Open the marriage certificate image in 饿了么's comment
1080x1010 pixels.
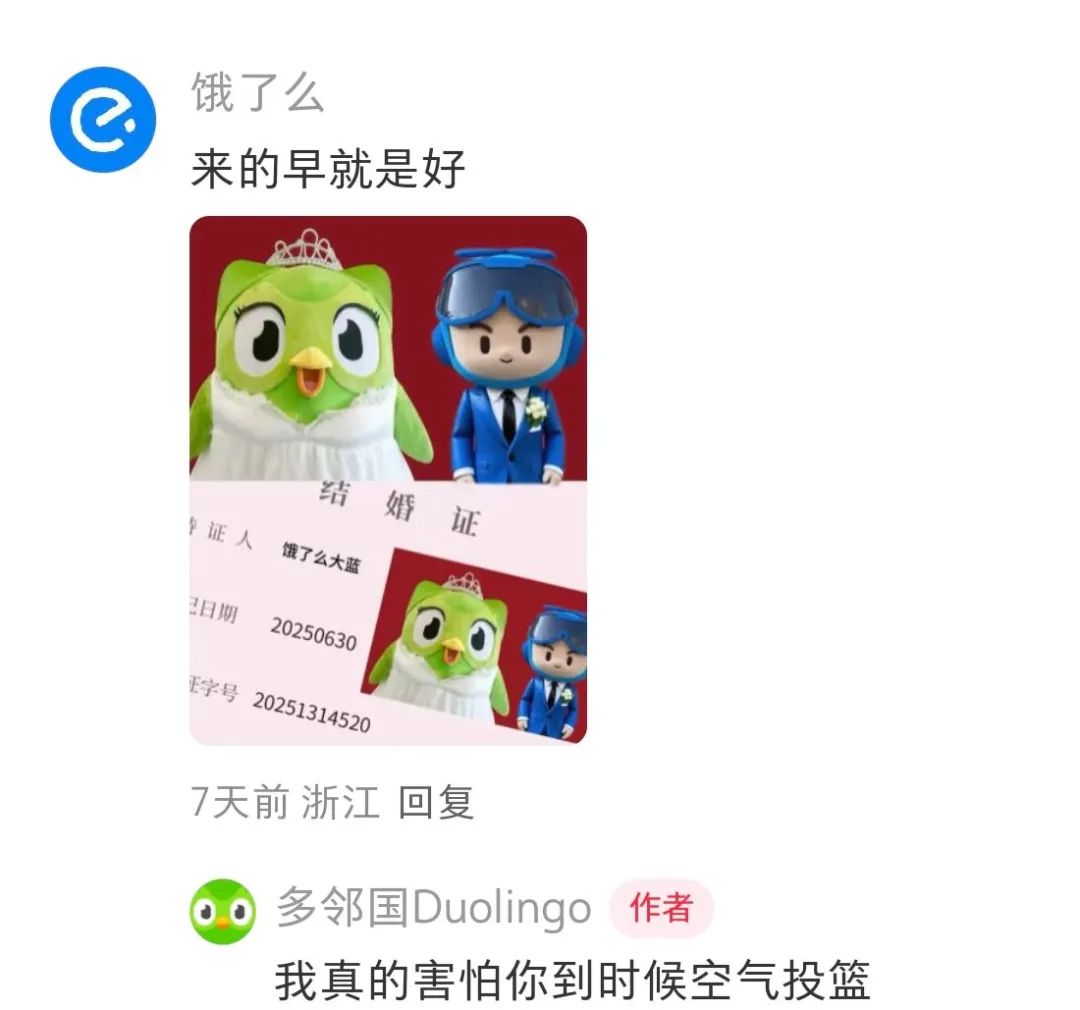388,480
